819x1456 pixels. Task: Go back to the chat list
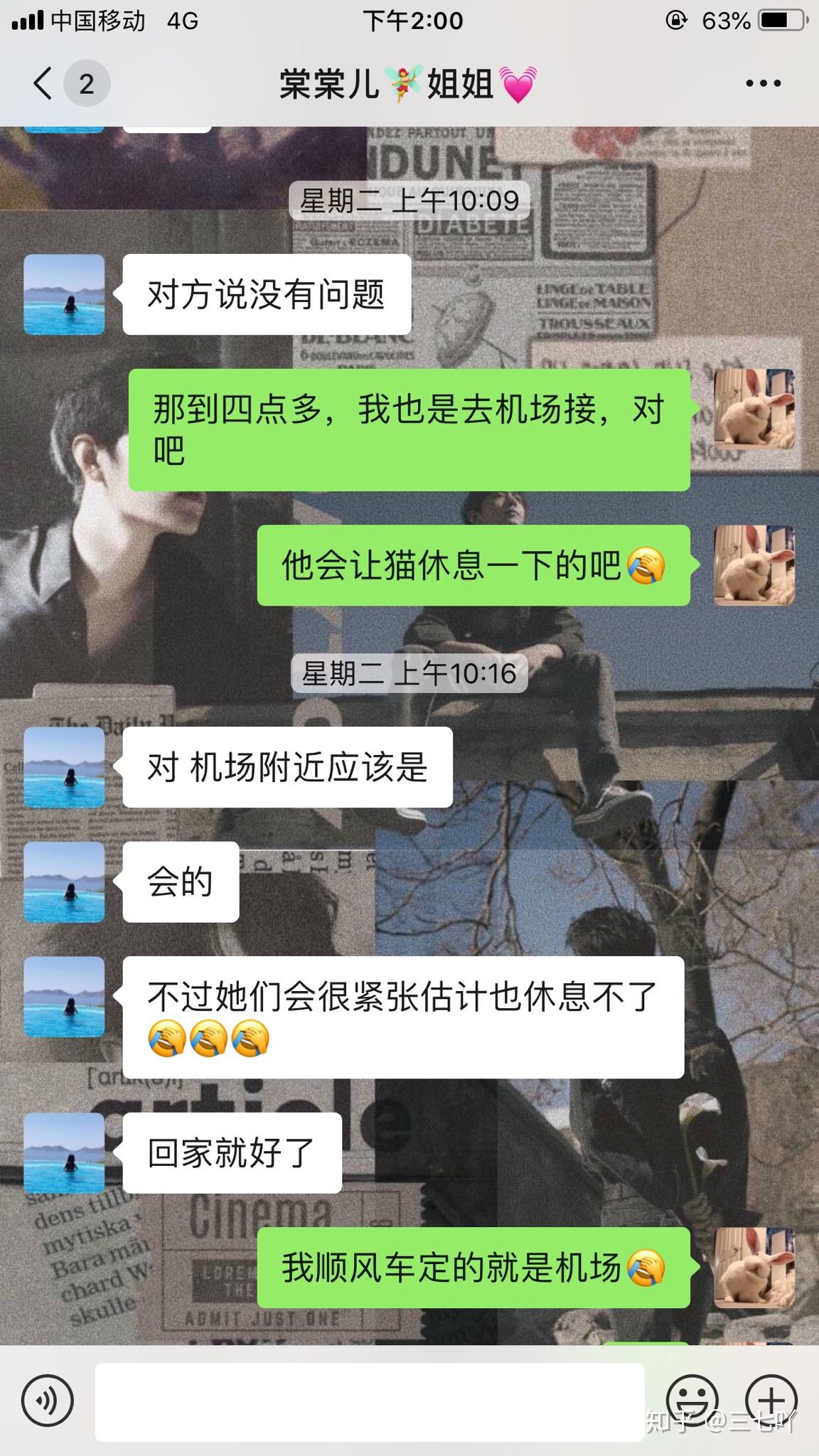coord(44,84)
